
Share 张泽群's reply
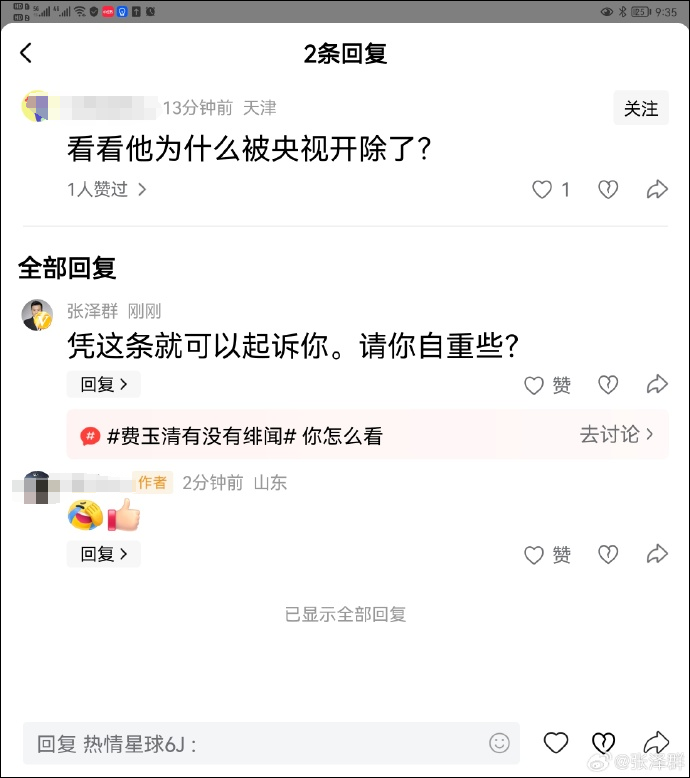pyautogui.click(x=657, y=385)
